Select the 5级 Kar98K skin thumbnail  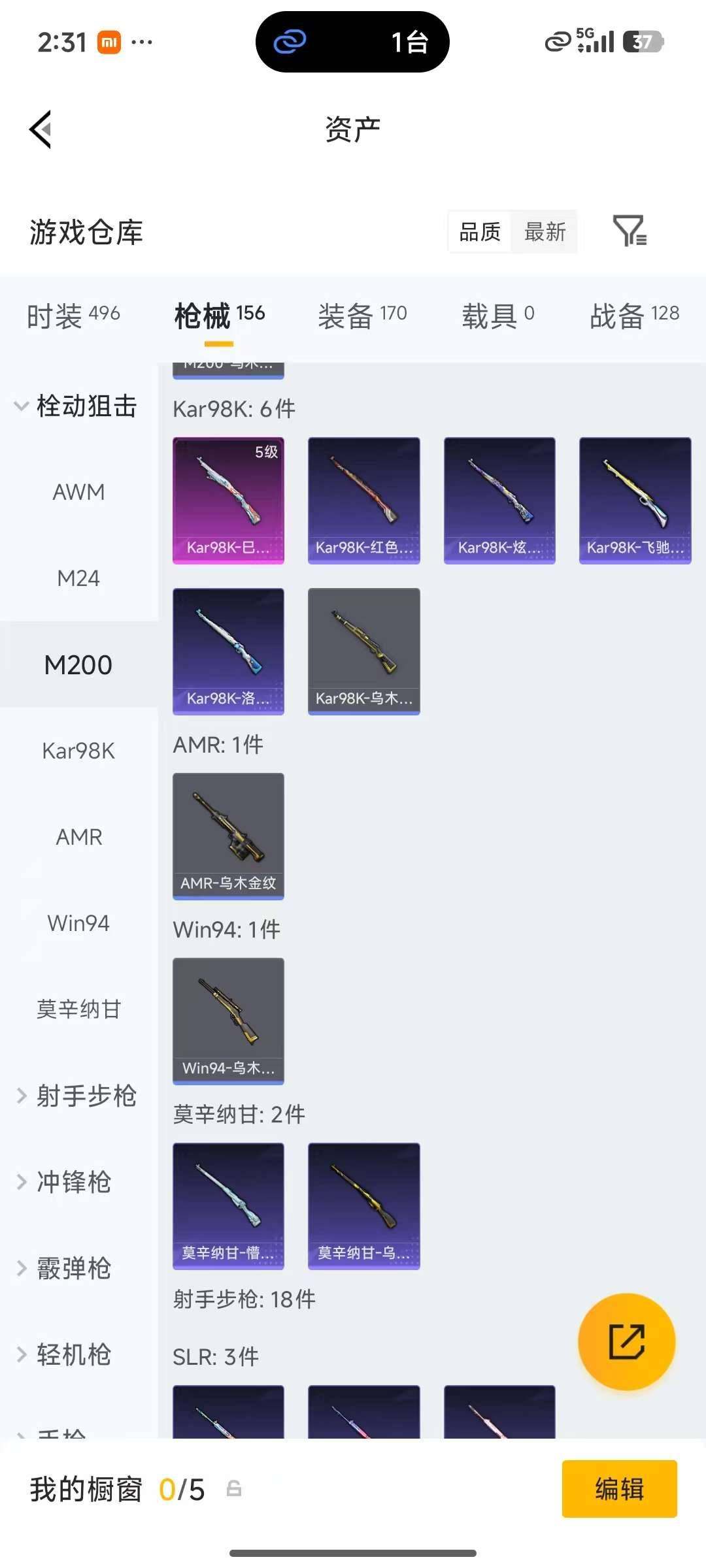pos(228,498)
